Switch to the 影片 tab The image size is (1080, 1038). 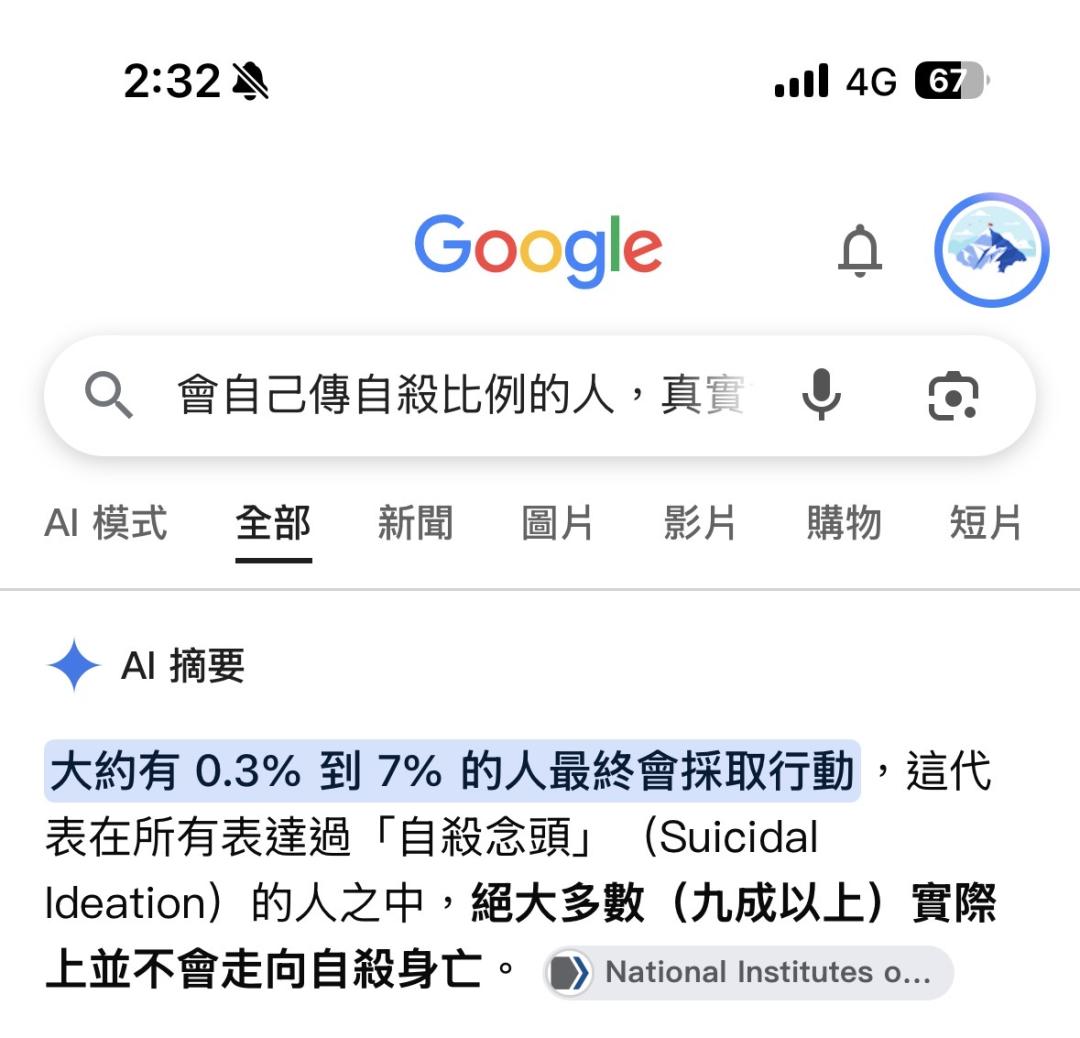[x=700, y=522]
